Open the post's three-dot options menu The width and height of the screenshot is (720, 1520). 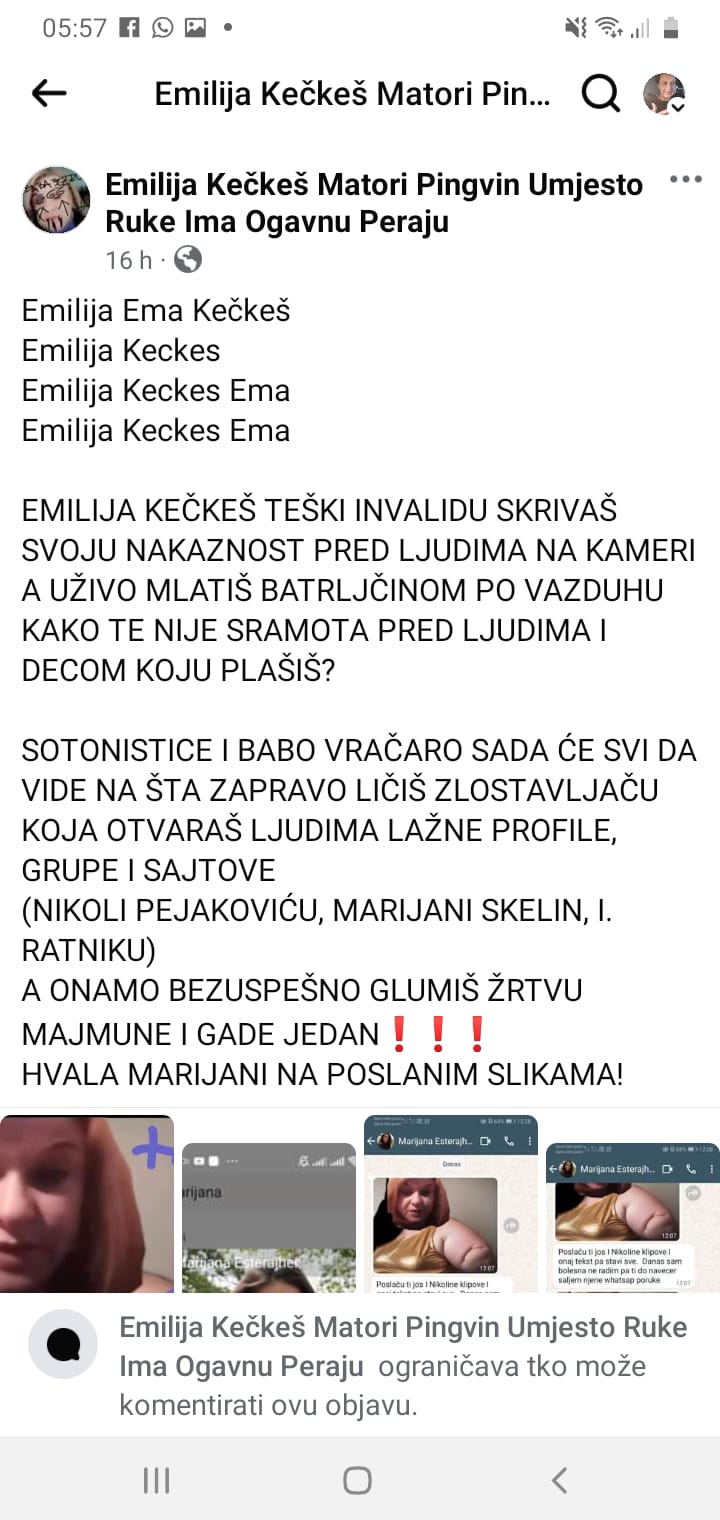[685, 180]
